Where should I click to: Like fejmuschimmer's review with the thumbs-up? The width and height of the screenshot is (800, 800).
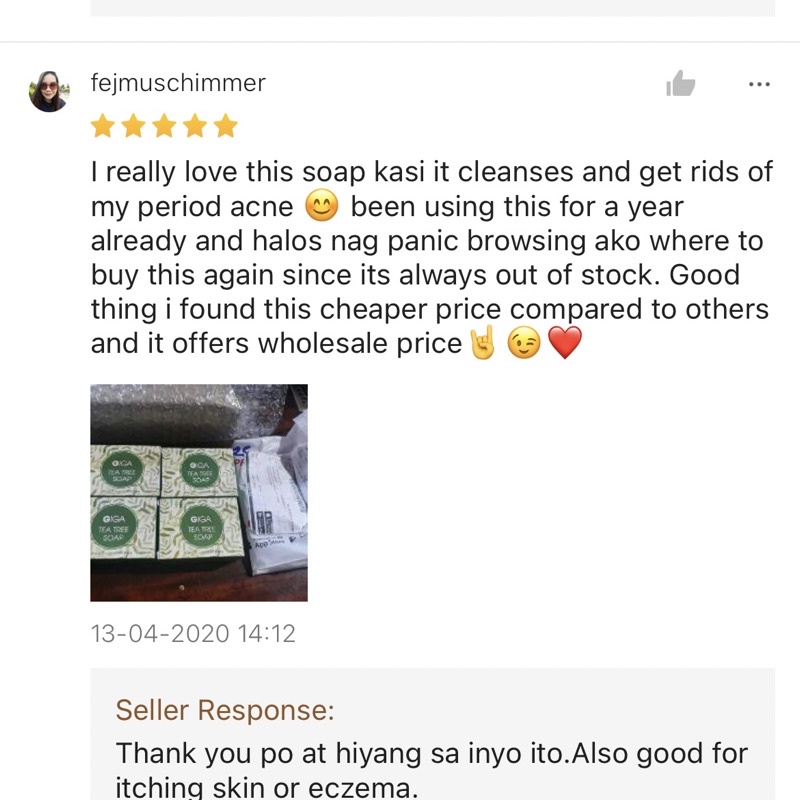pos(681,84)
